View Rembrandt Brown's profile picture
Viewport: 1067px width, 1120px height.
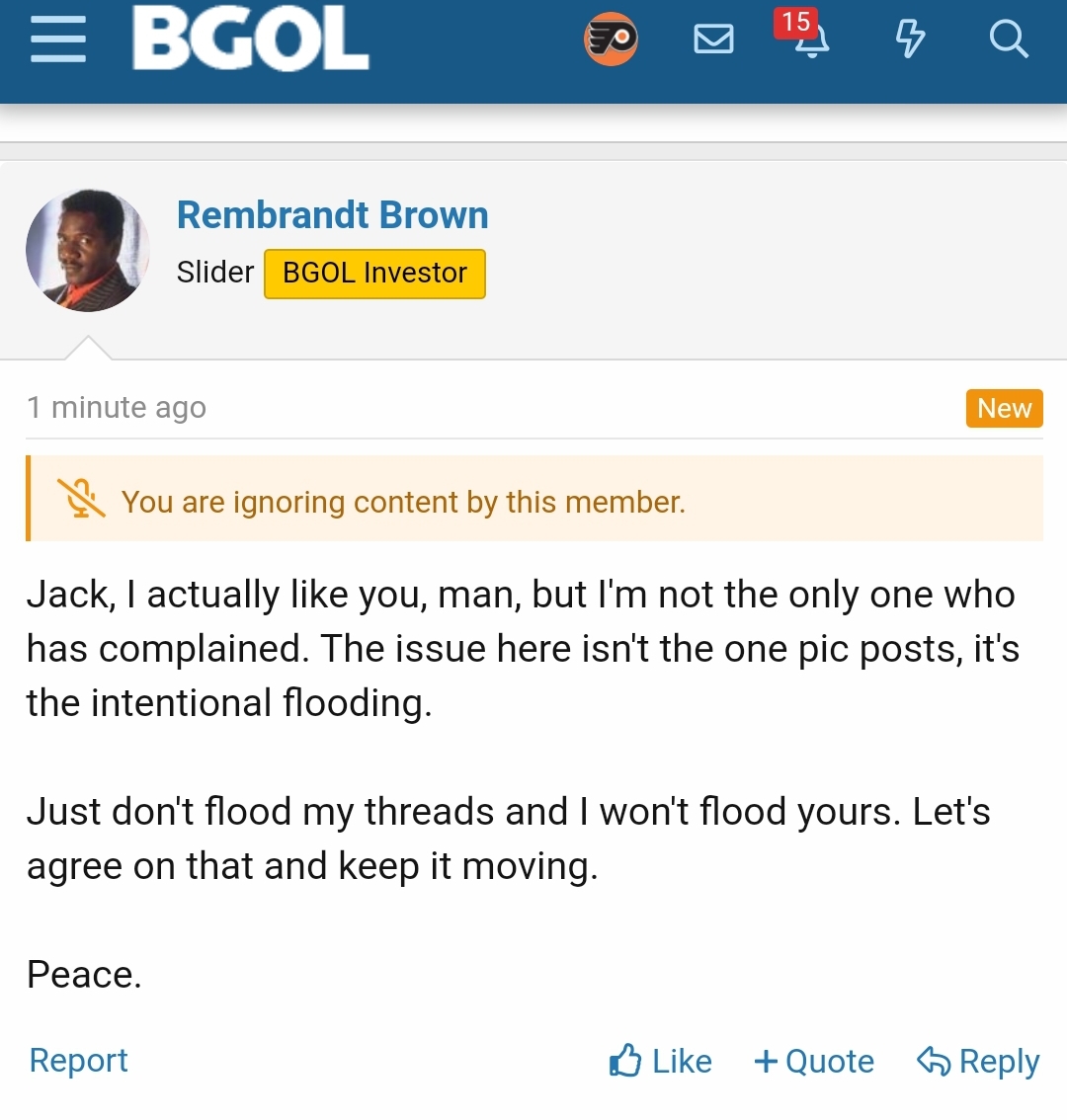pos(88,251)
